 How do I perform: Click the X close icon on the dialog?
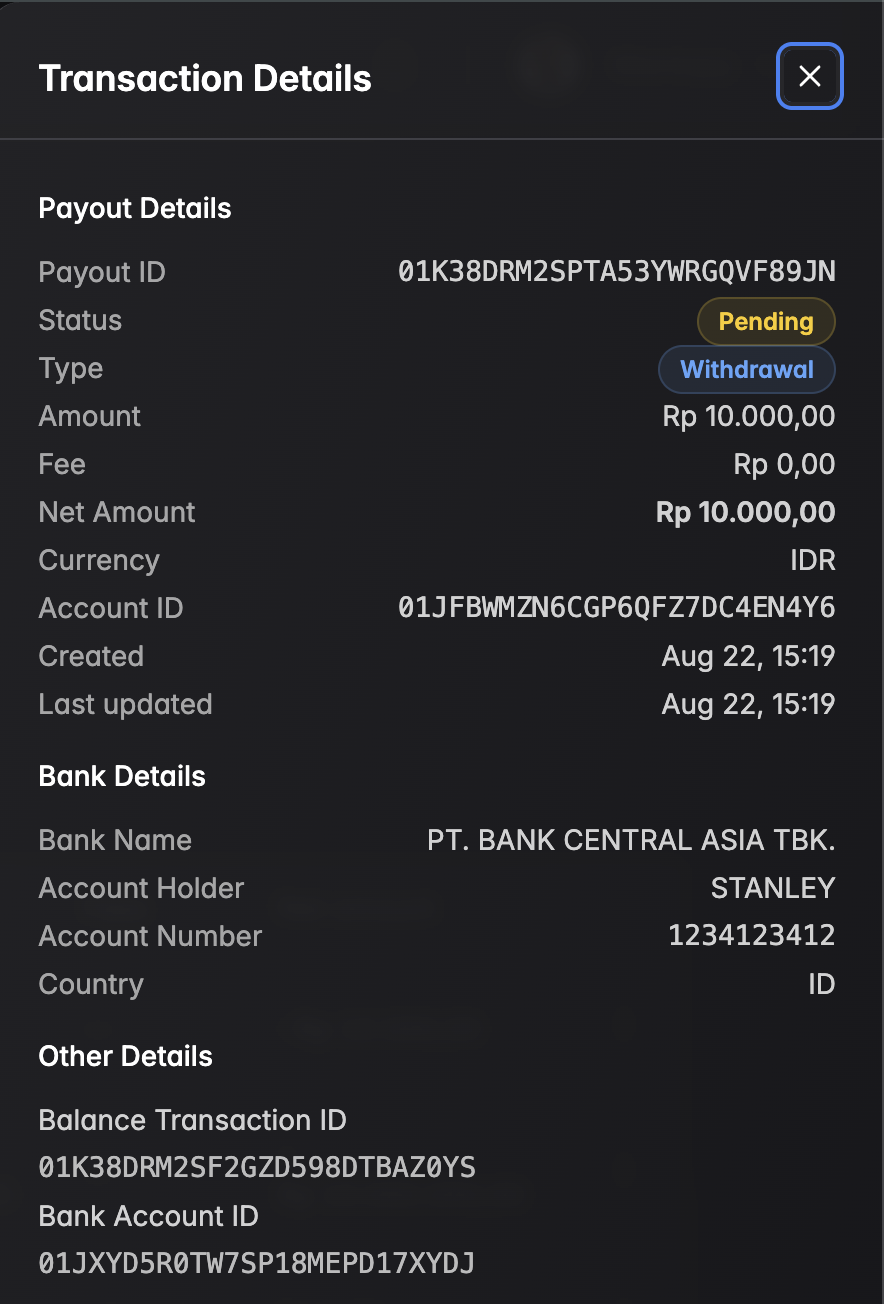coord(809,76)
